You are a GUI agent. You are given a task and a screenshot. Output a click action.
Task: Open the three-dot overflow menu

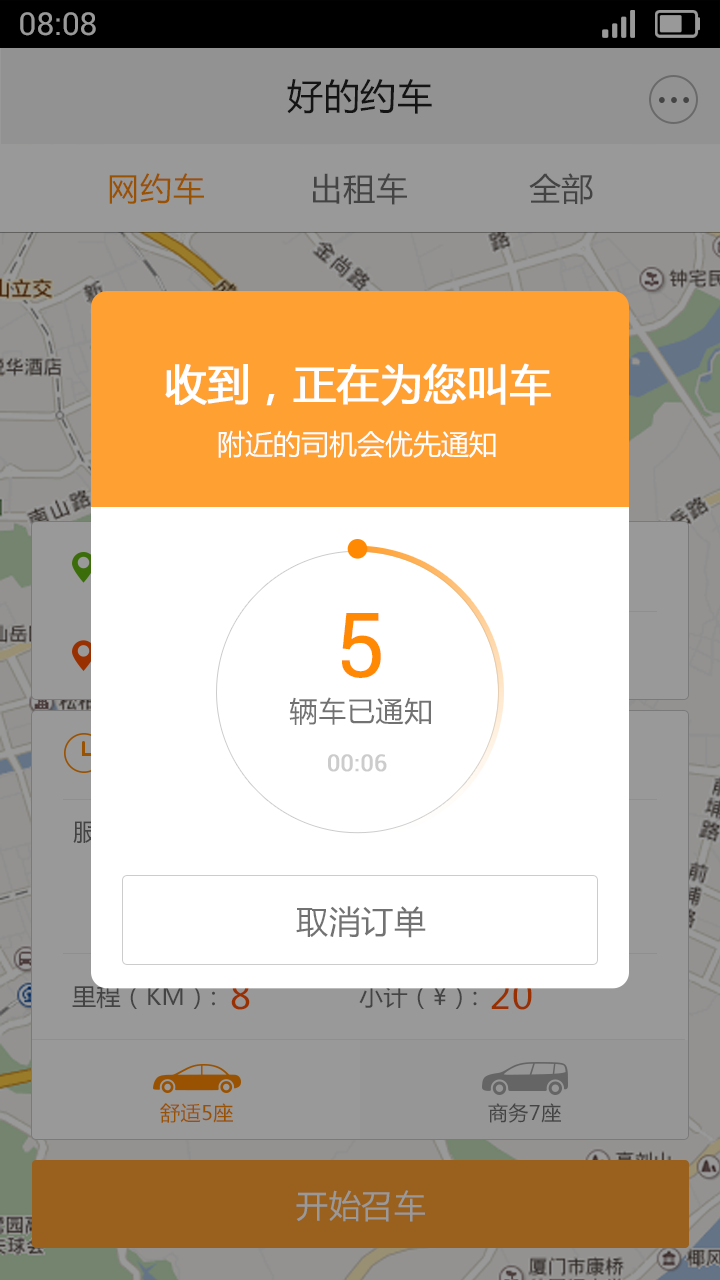[x=673, y=100]
